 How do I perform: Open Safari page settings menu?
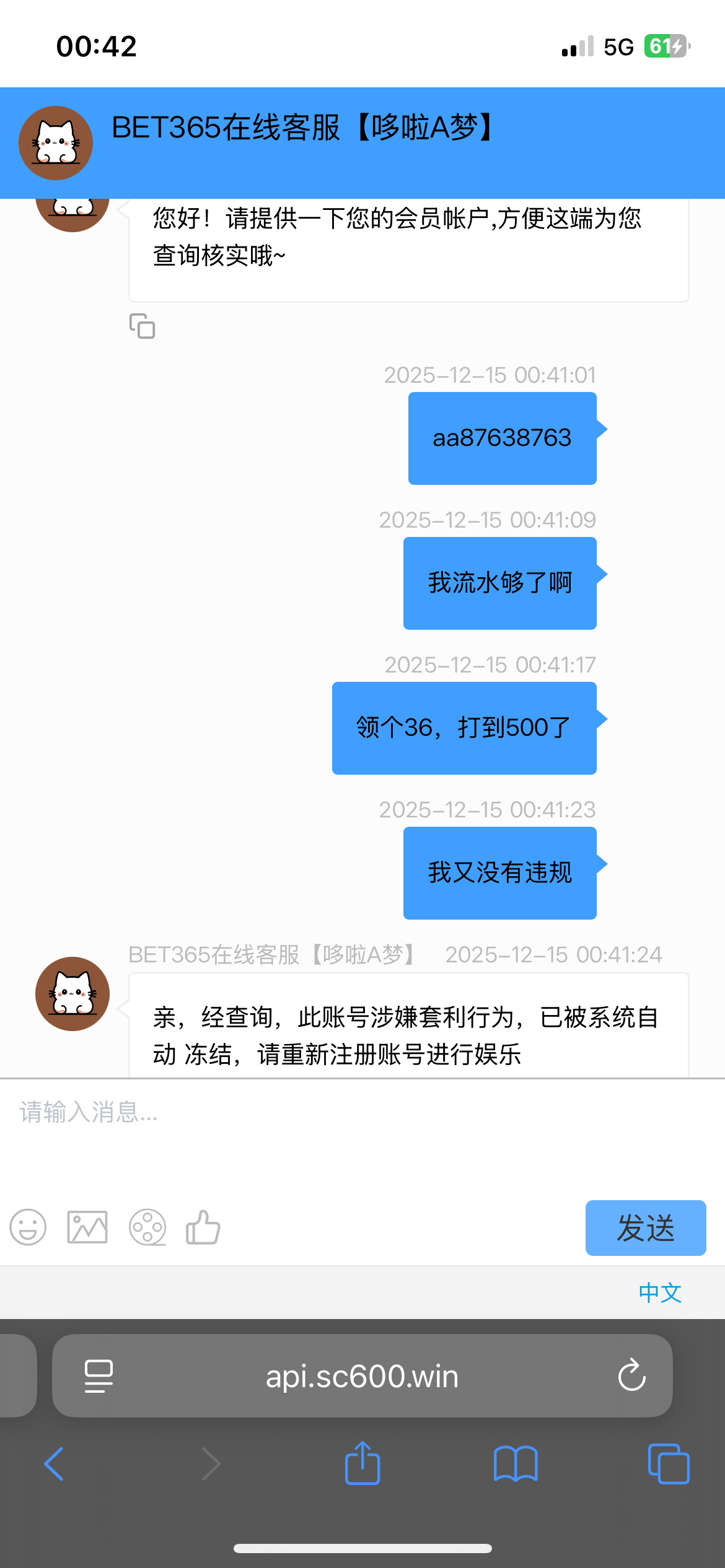(x=99, y=1376)
